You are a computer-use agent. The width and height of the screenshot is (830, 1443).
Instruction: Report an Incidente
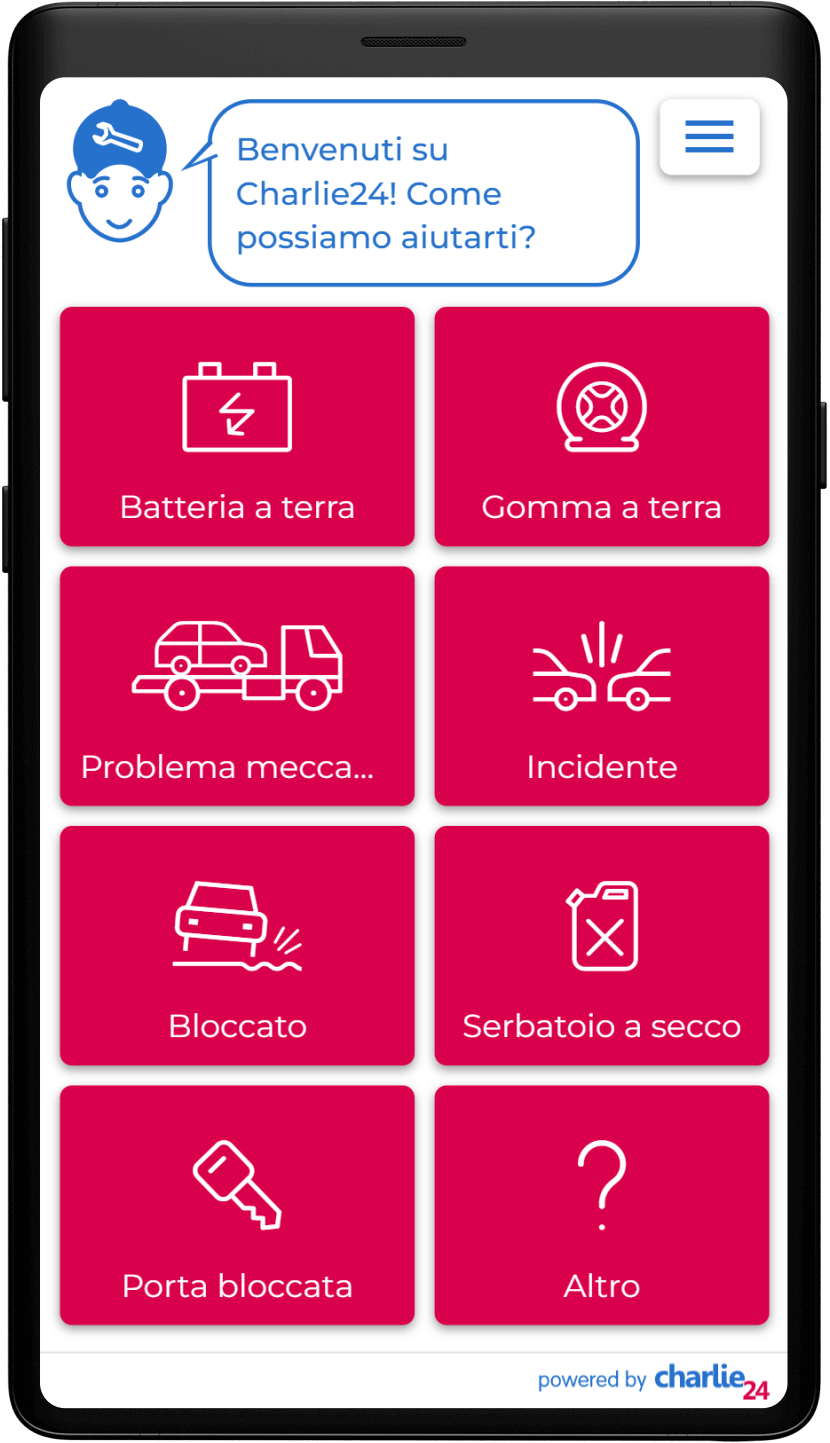(x=601, y=686)
